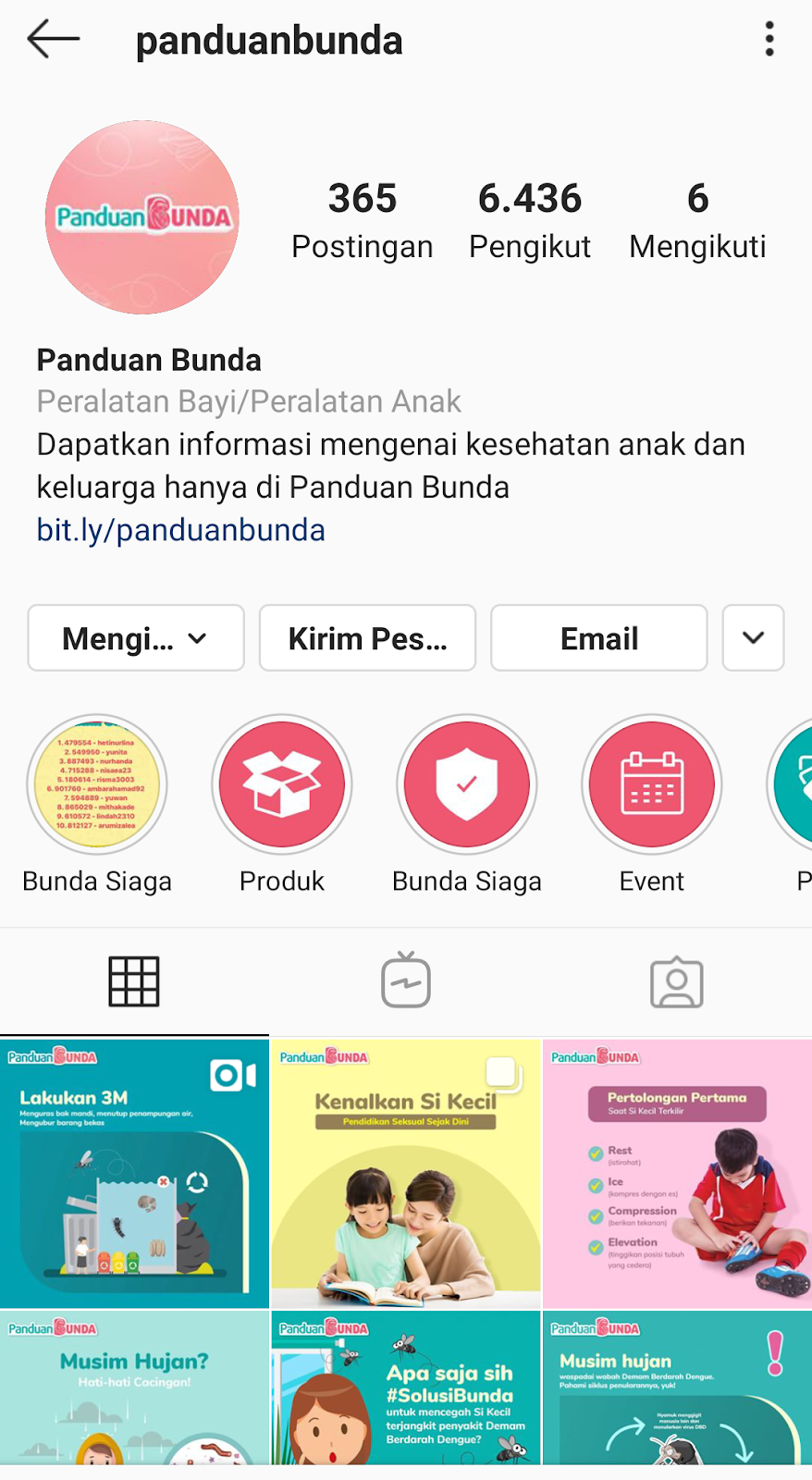812x1480 pixels.
Task: Open the Kenalkan Si Kecil post
Action: [x=406, y=1173]
